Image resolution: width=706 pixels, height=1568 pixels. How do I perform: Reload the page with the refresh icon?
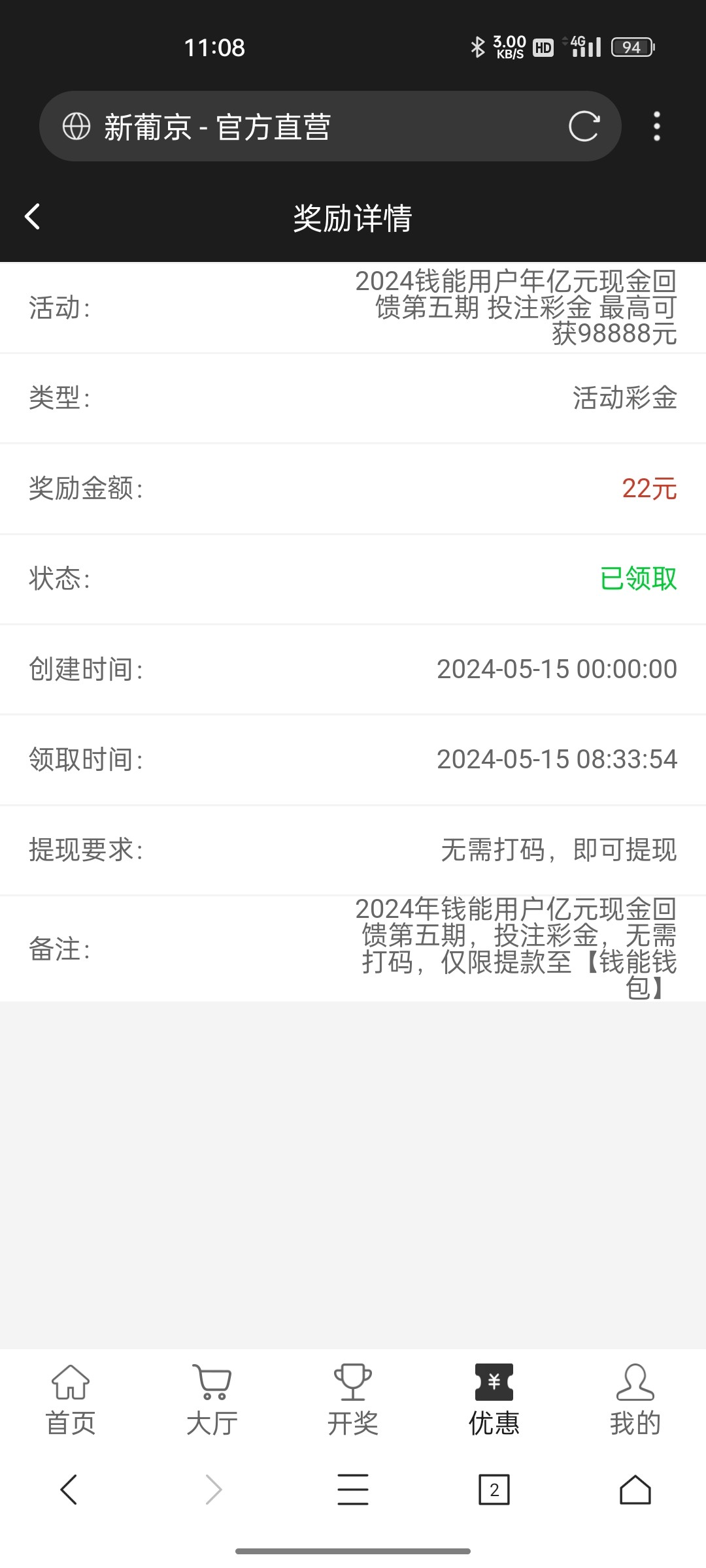pyautogui.click(x=584, y=126)
